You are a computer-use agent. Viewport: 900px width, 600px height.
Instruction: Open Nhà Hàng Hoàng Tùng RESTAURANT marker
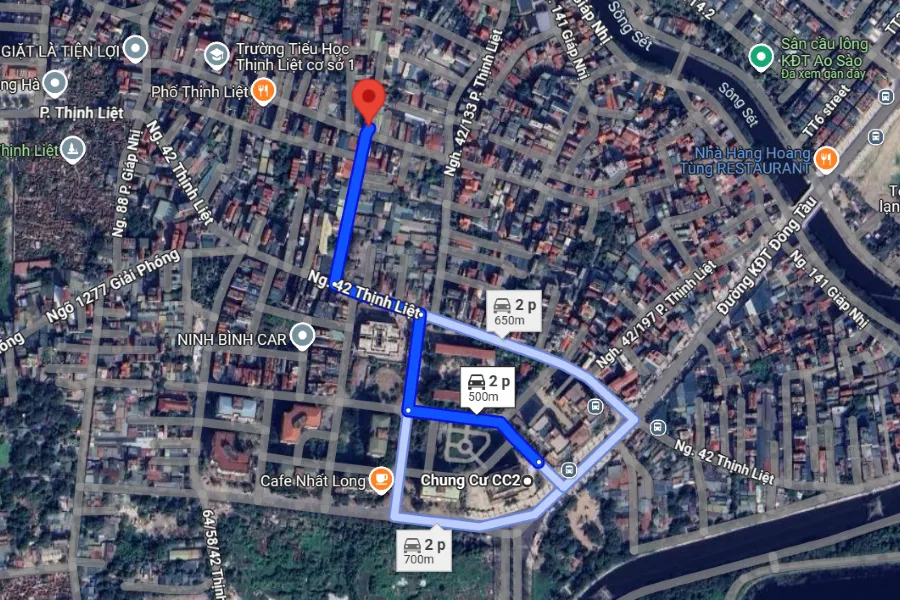tap(826, 158)
